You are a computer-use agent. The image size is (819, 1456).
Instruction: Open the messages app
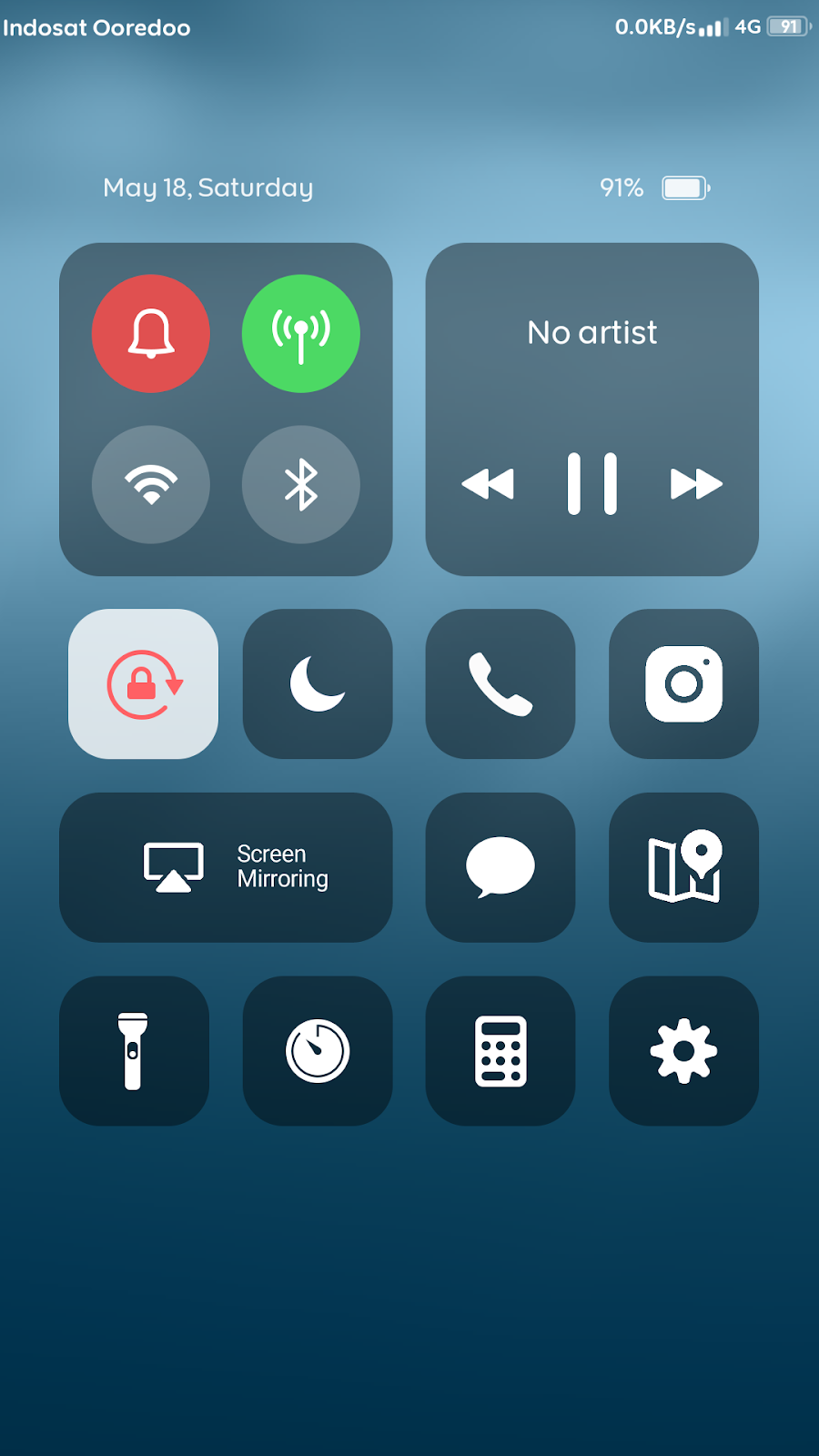click(500, 867)
